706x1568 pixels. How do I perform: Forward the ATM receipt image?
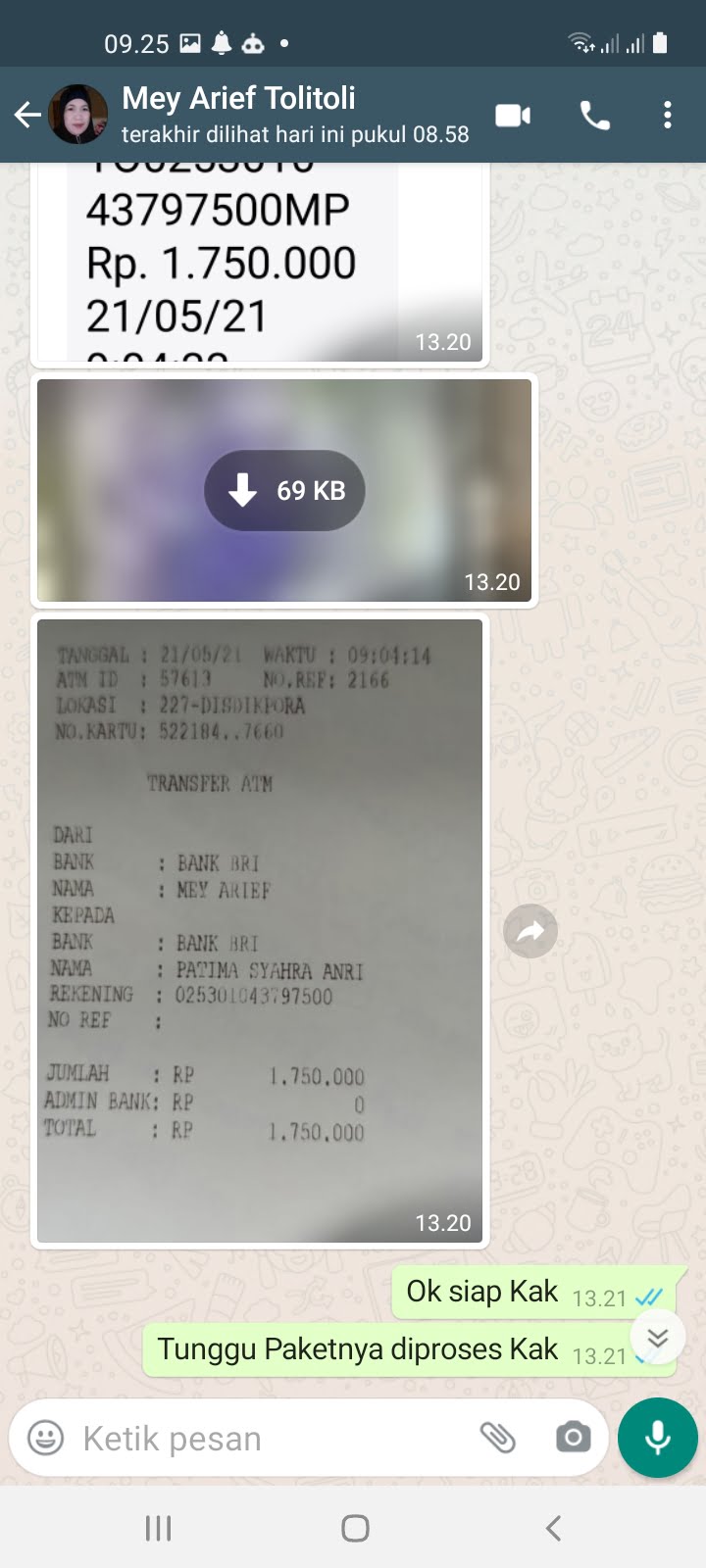point(530,931)
